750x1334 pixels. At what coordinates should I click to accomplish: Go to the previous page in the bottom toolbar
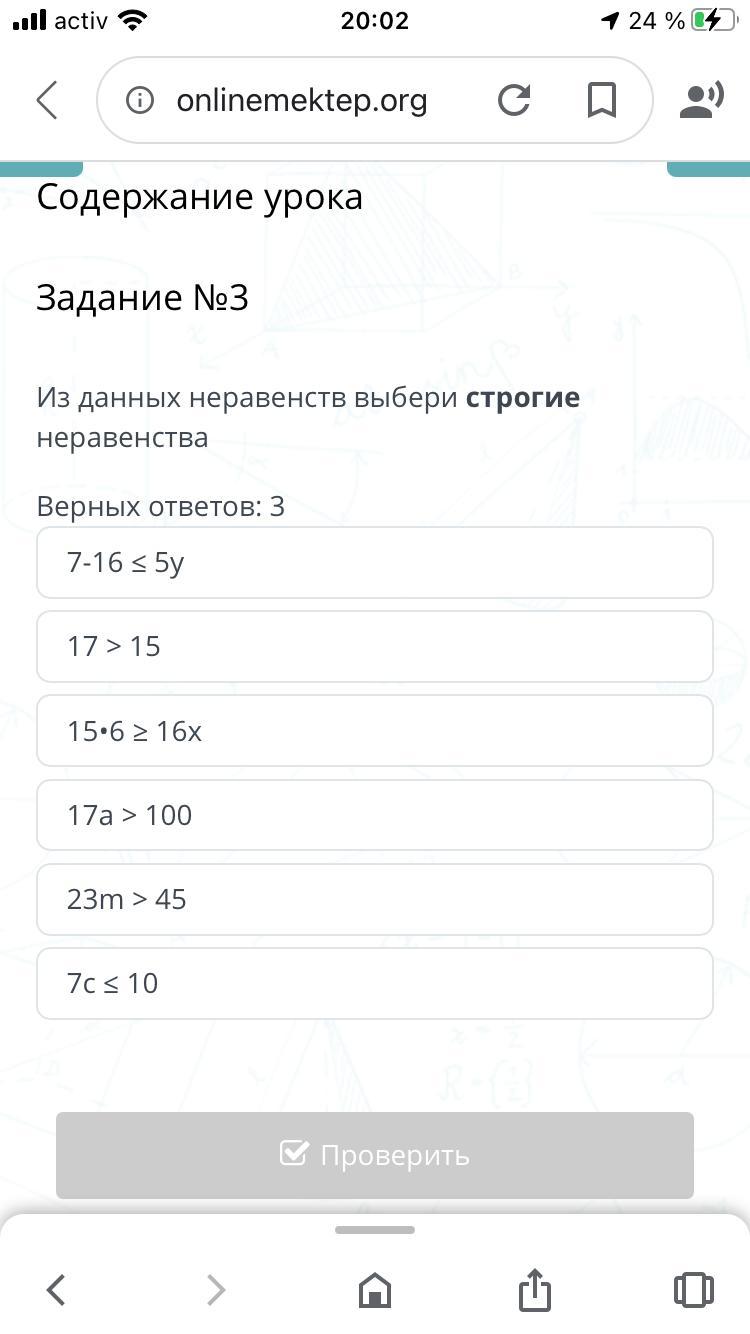(x=56, y=1290)
